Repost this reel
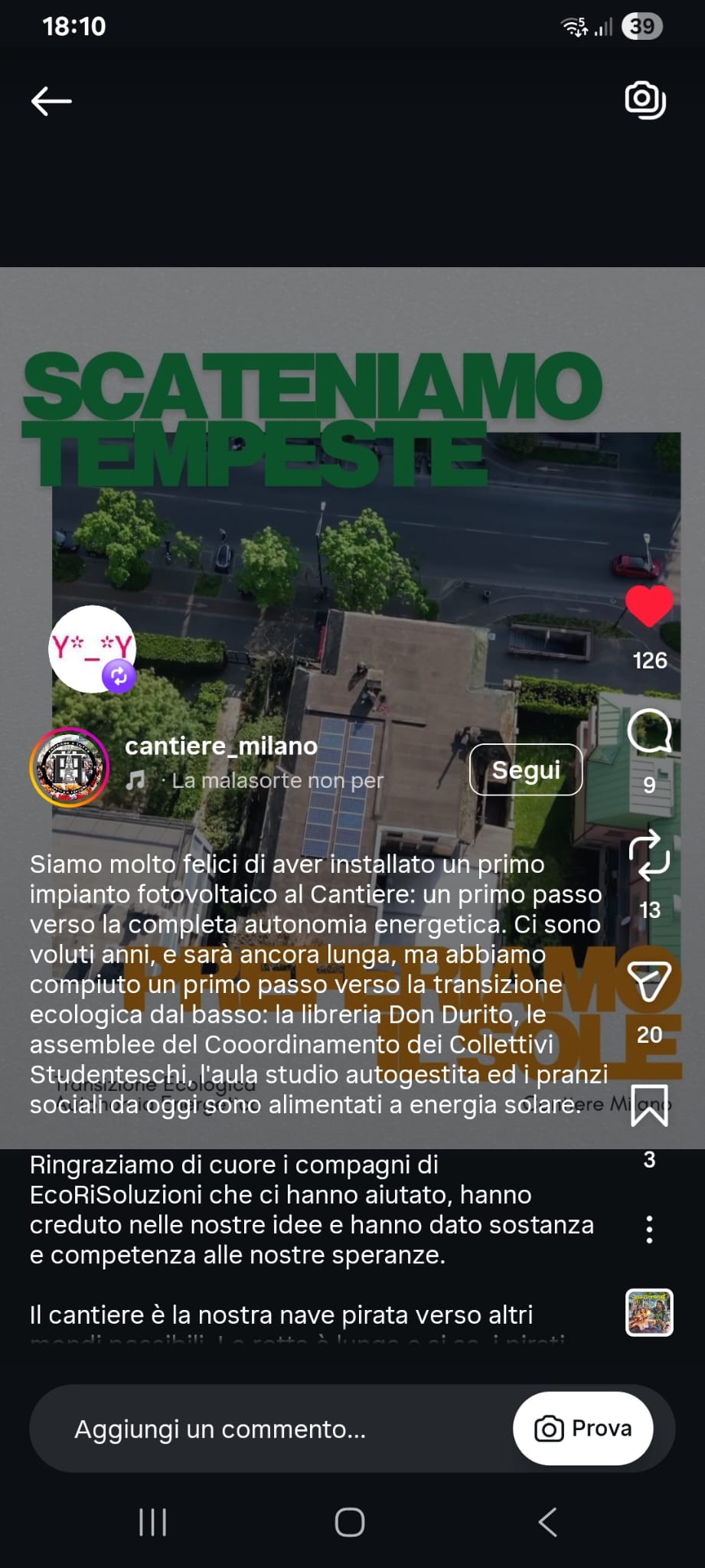 (x=649, y=856)
